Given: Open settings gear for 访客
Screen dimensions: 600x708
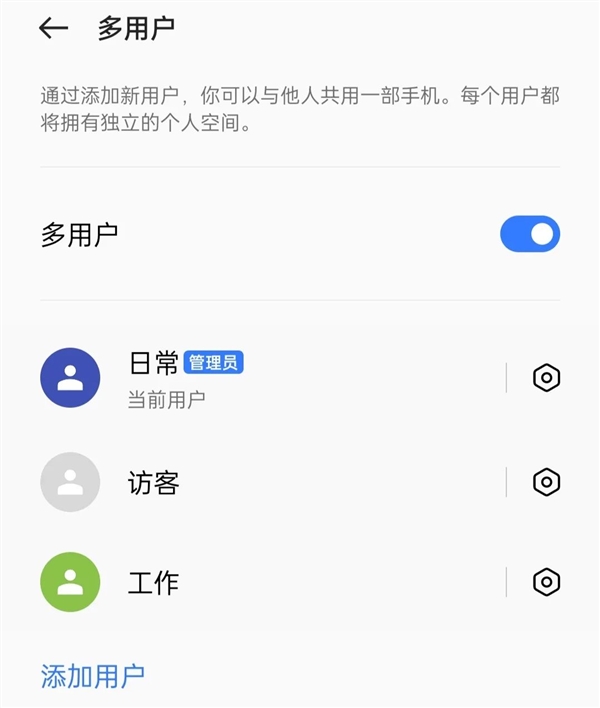Looking at the screenshot, I should (x=546, y=483).
